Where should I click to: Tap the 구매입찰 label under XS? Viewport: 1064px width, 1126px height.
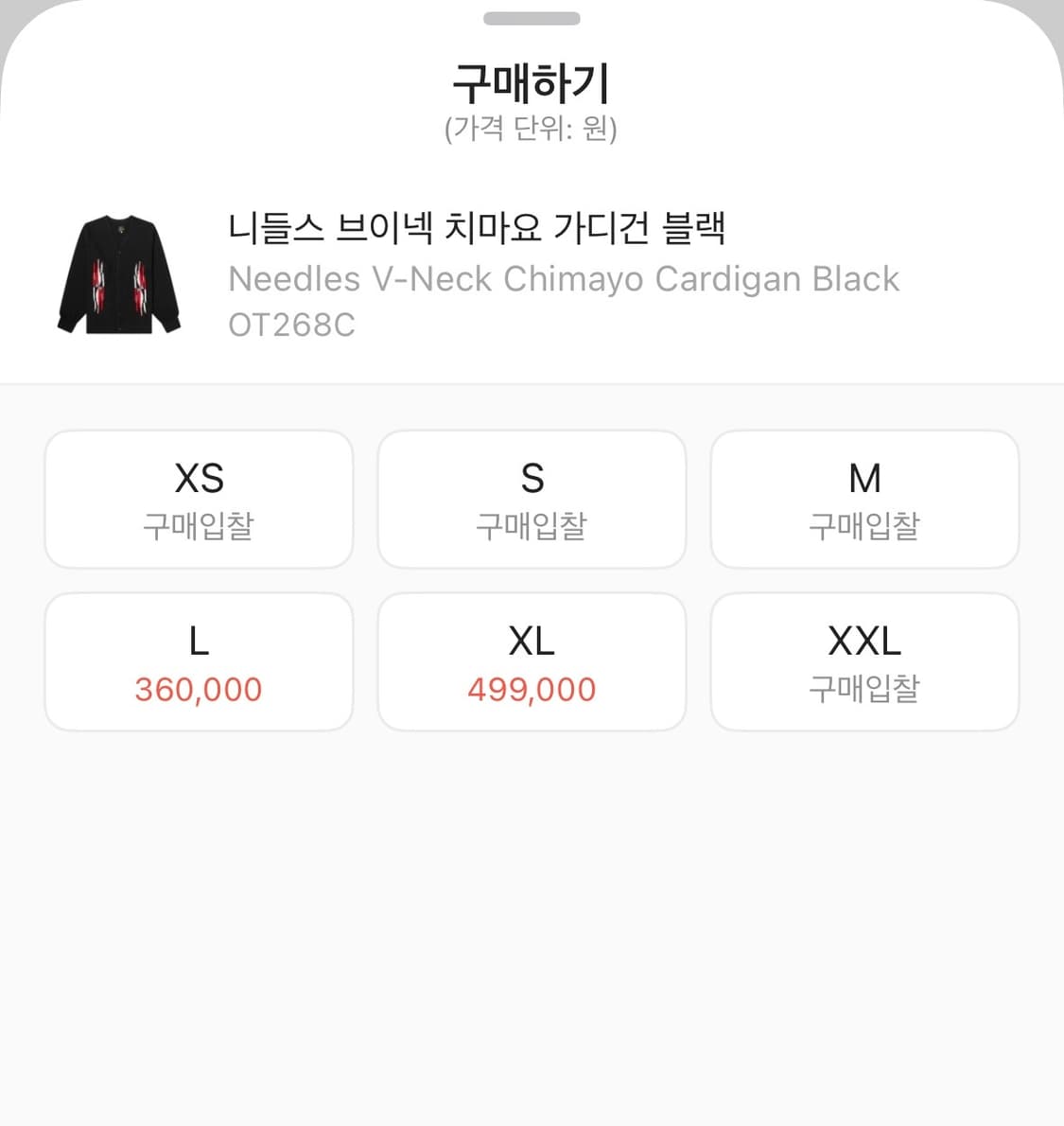tap(199, 527)
